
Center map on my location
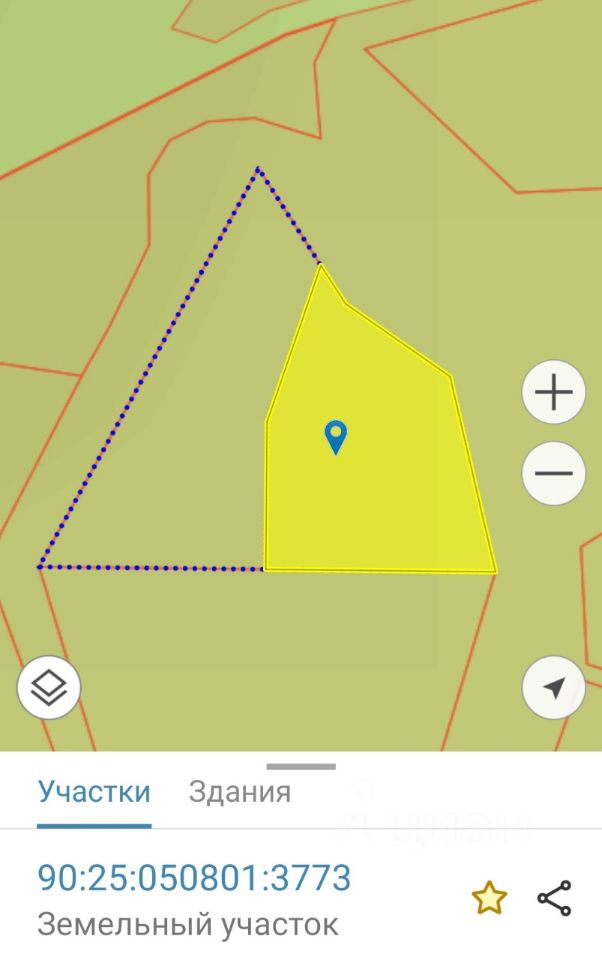coord(553,687)
